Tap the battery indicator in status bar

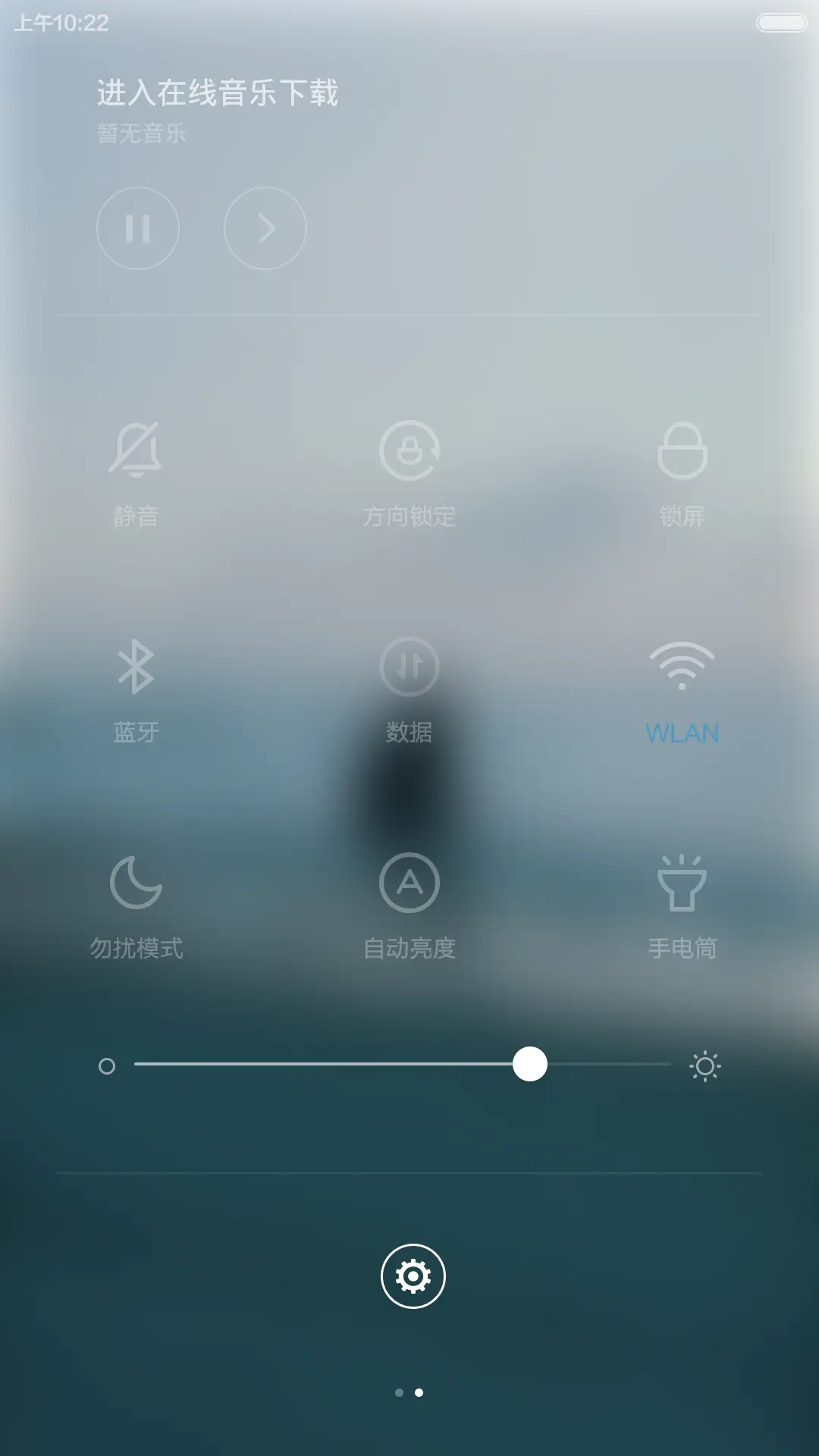tap(782, 23)
